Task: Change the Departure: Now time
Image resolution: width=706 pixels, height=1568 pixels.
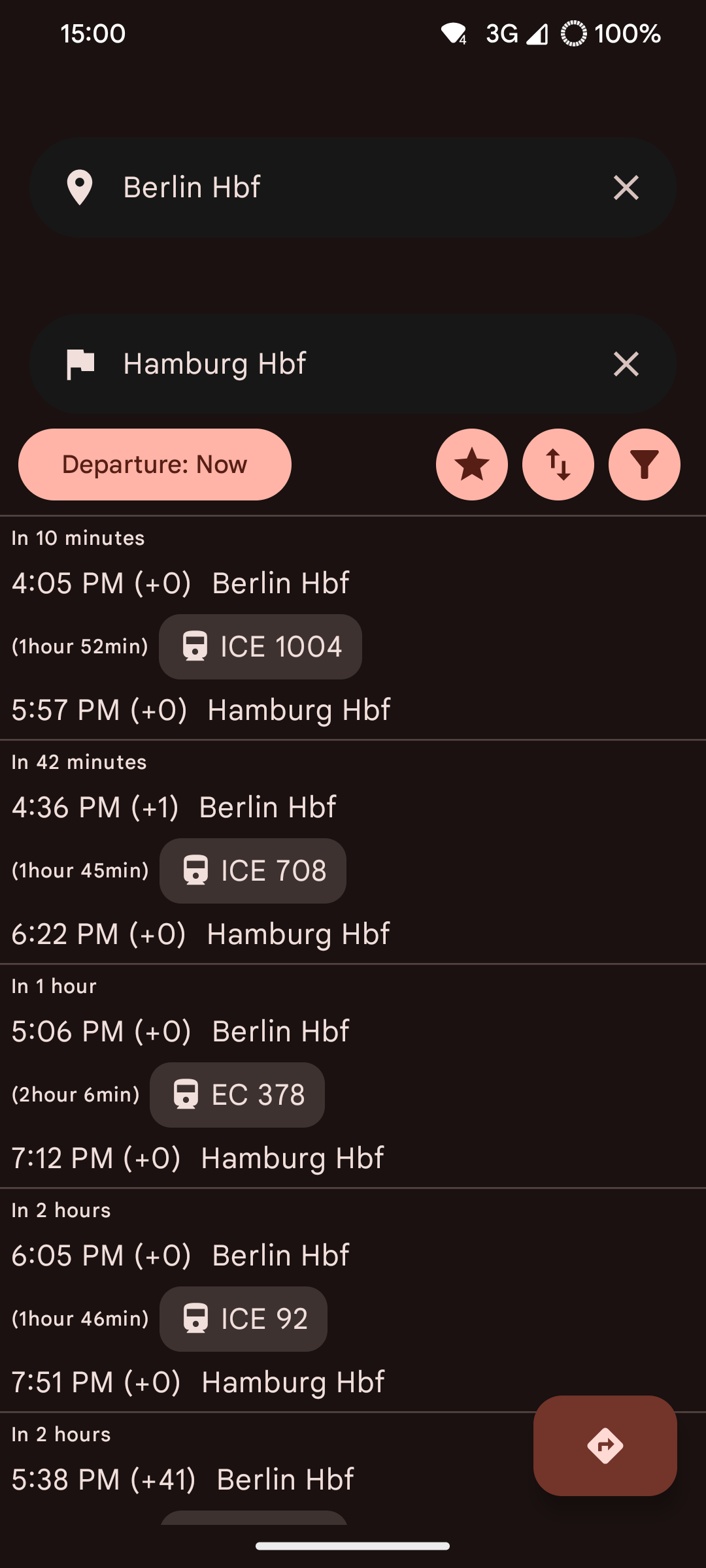Action: [155, 465]
